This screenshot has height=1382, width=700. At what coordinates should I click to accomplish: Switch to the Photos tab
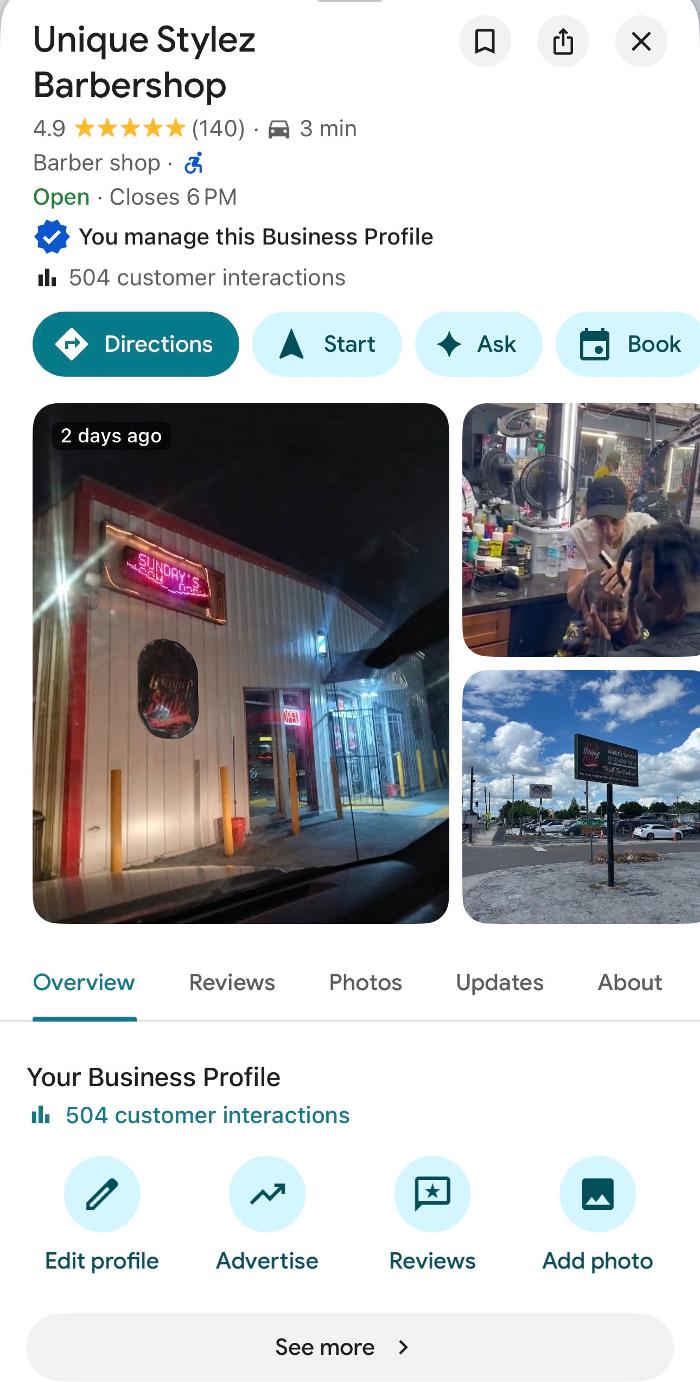click(x=365, y=982)
